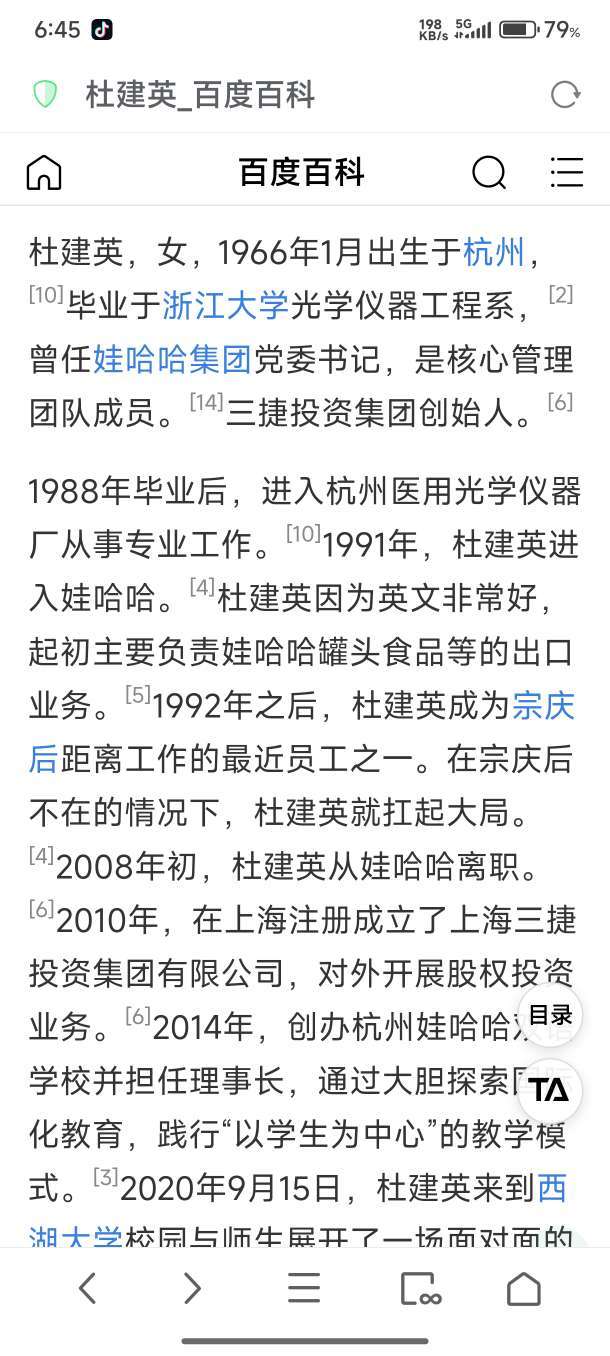Viewport: 610px width, 1356px height.
Task: Go back with the browser back arrow
Action: (x=87, y=1289)
